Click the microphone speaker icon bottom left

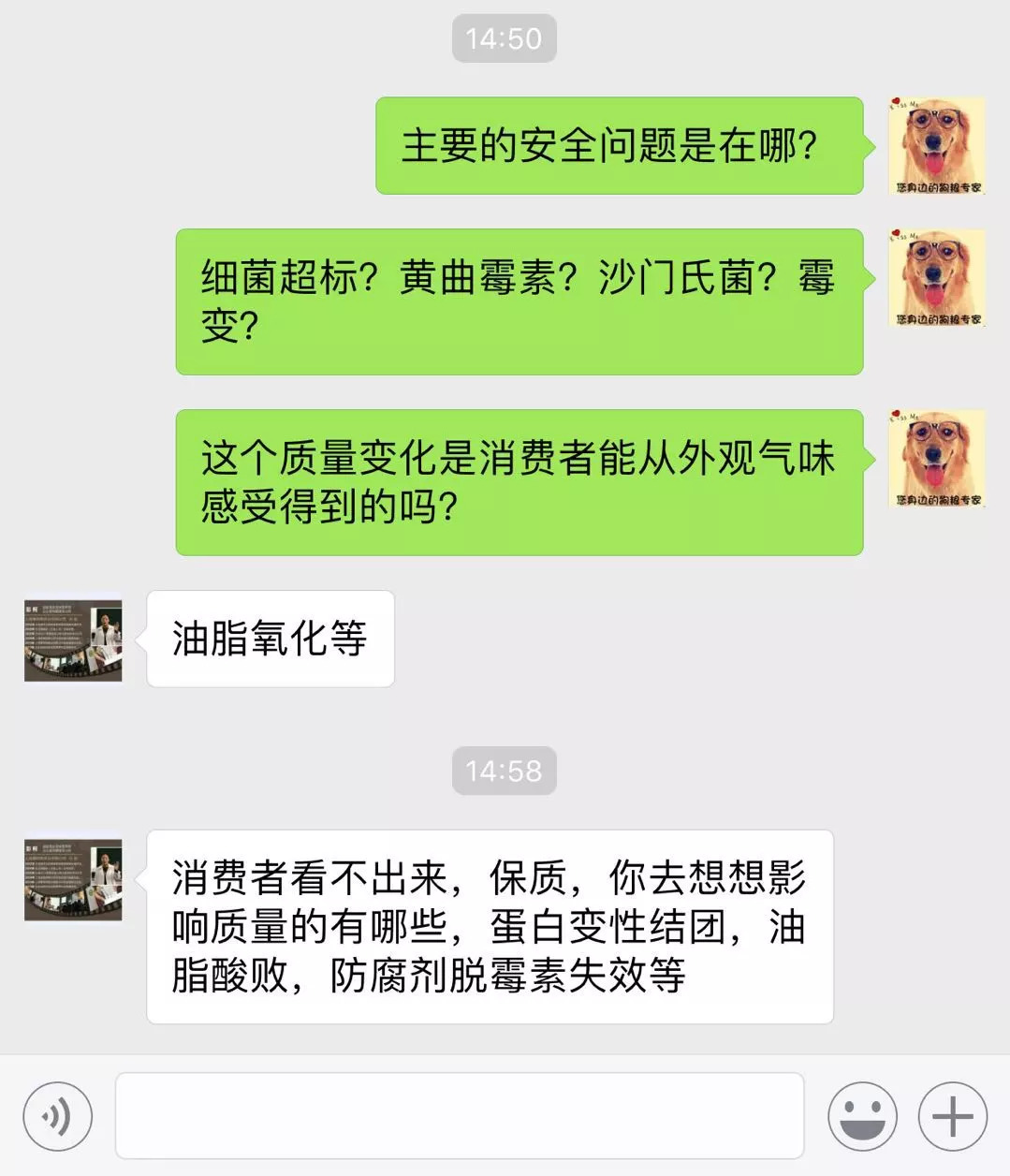point(58,1116)
